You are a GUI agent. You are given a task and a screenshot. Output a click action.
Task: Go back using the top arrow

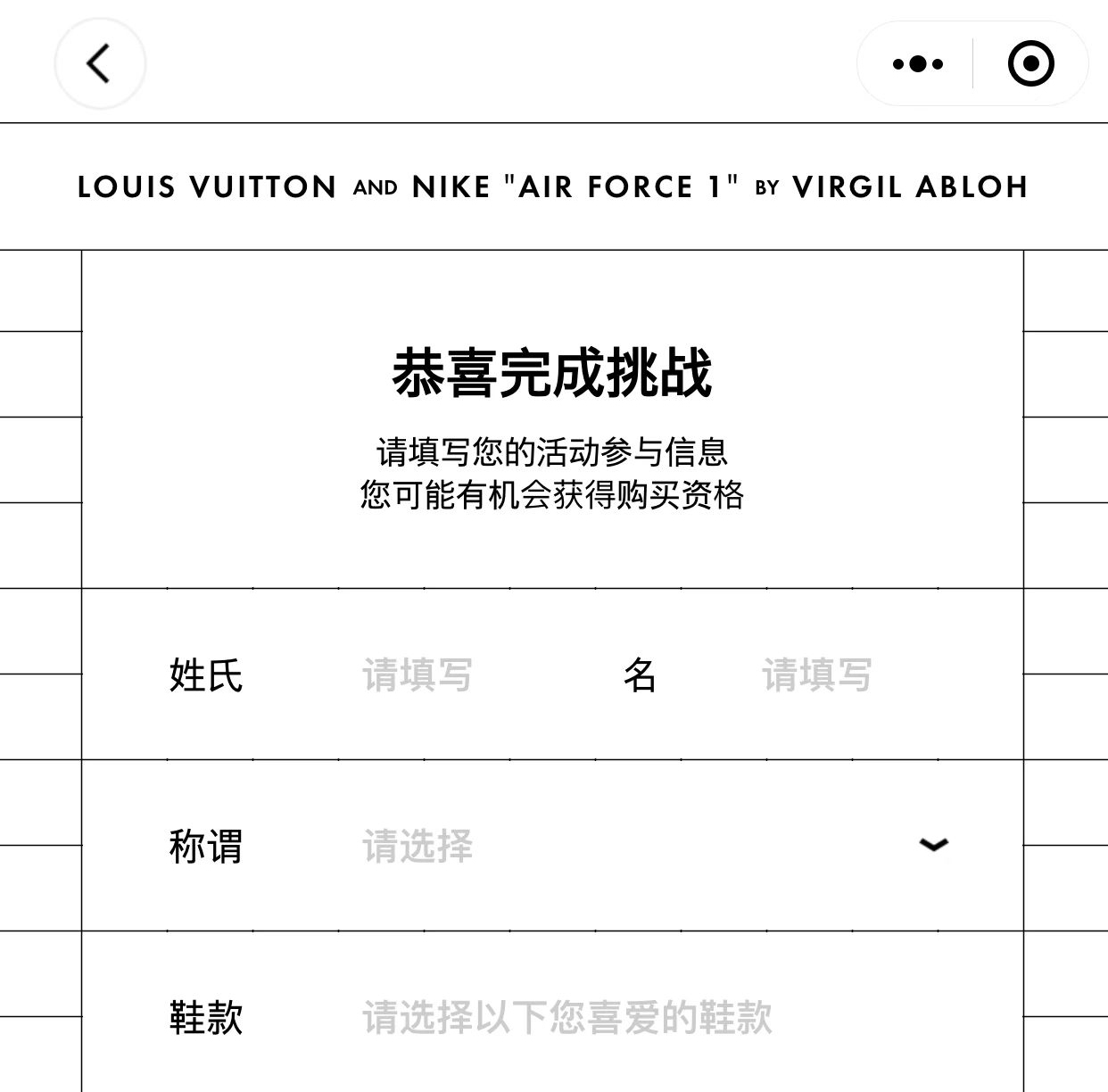point(99,63)
